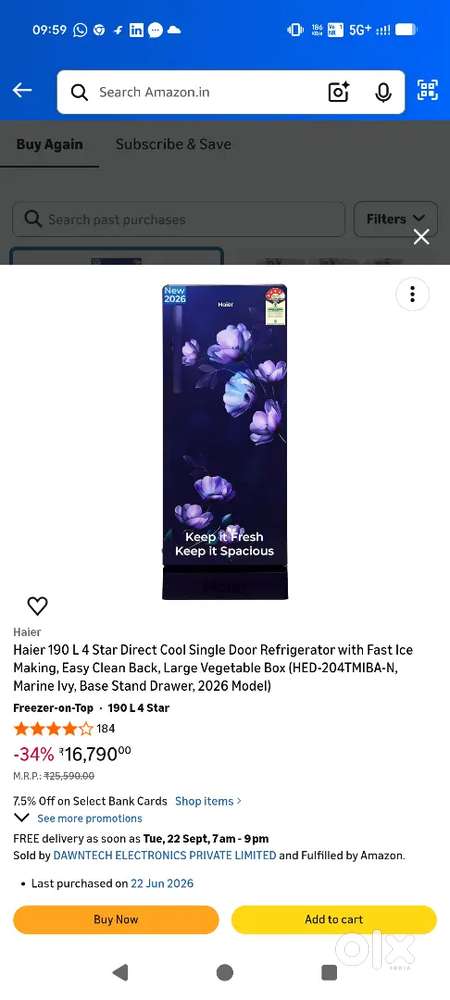Start voice search with the microphone
The height and width of the screenshot is (1000, 450).
[x=382, y=92]
